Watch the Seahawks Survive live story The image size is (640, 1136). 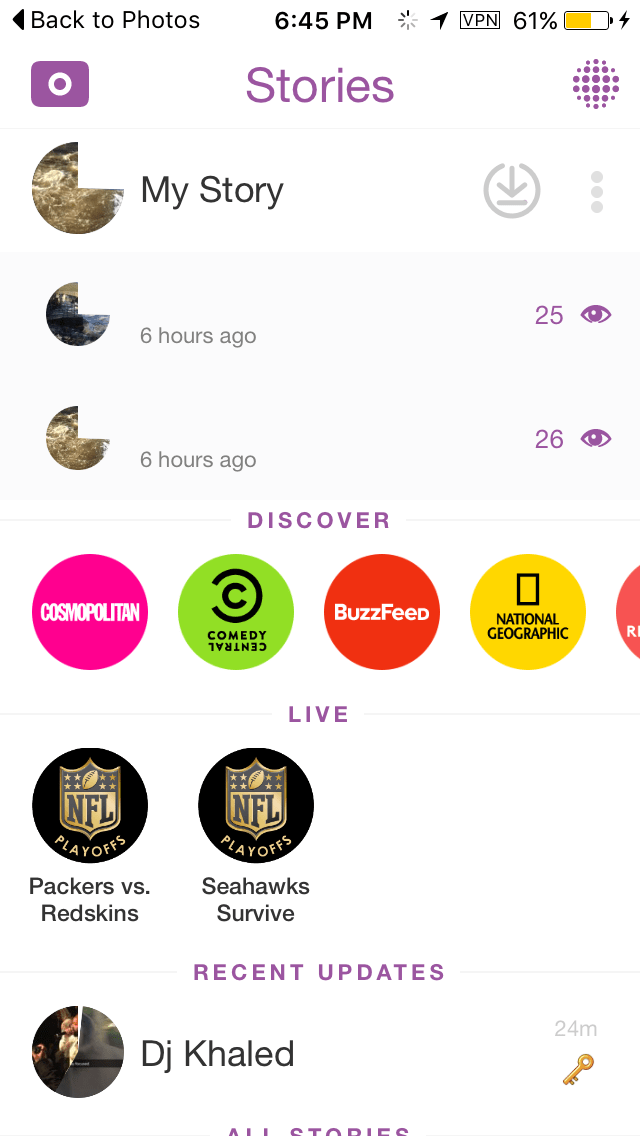click(x=256, y=806)
